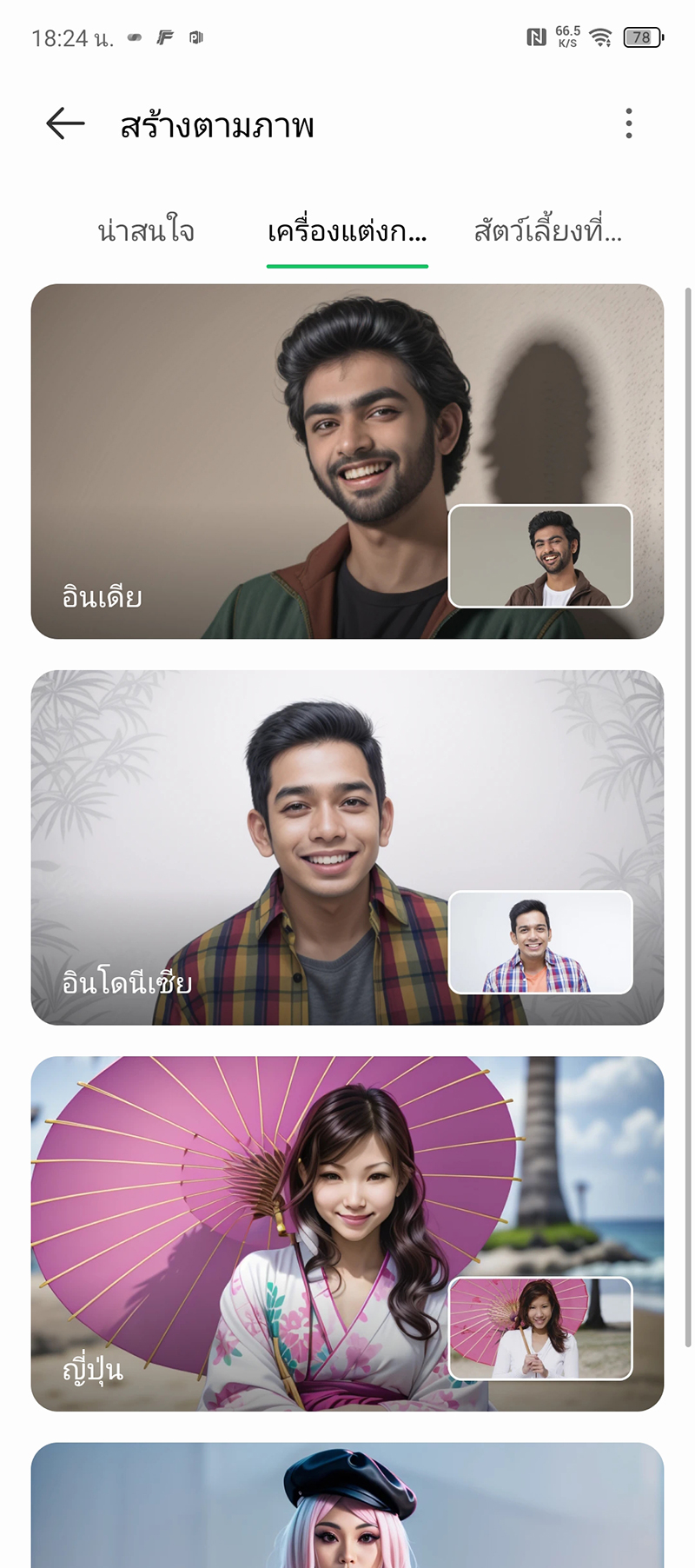
Task: Switch to the น่าสนใจ tab
Action: [x=146, y=232]
